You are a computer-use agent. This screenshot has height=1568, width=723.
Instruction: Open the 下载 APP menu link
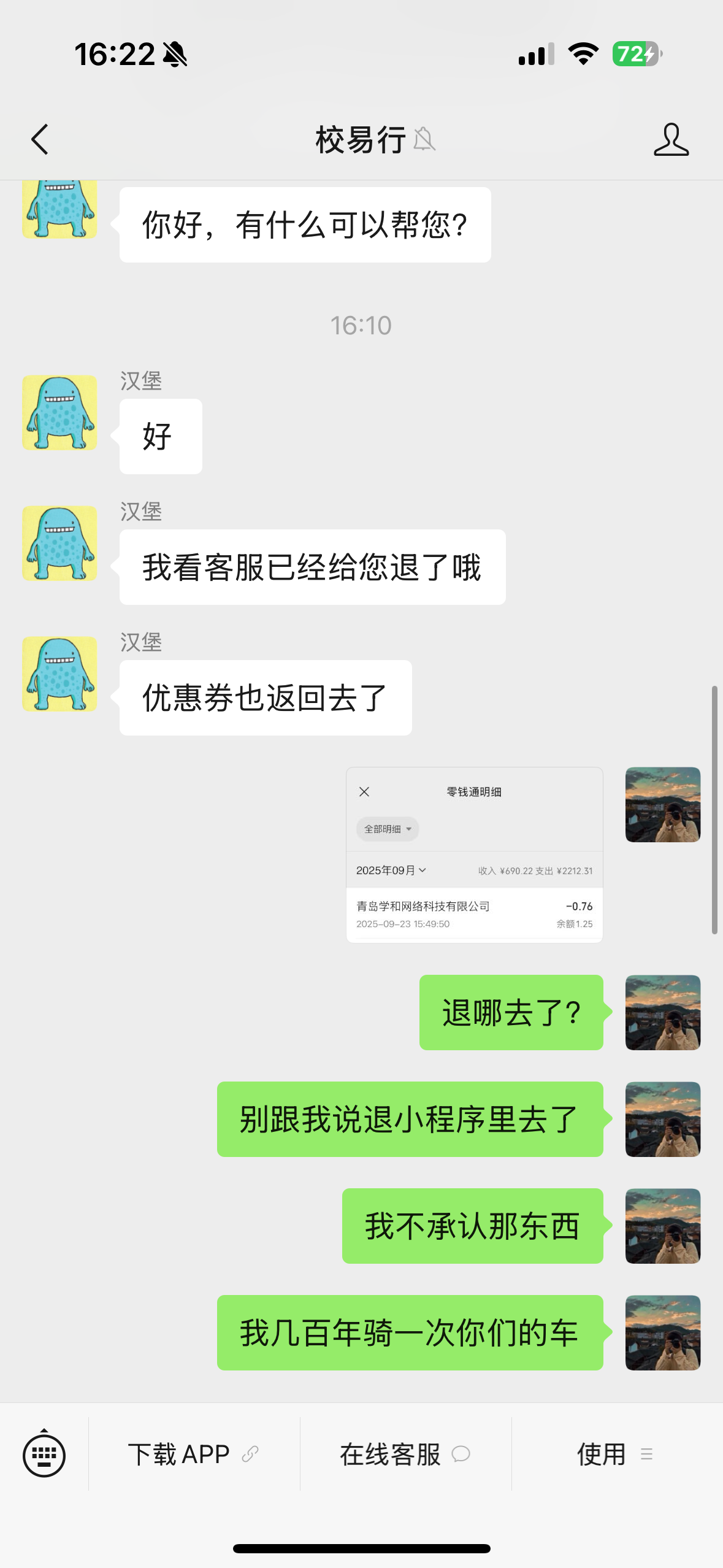point(193,1455)
